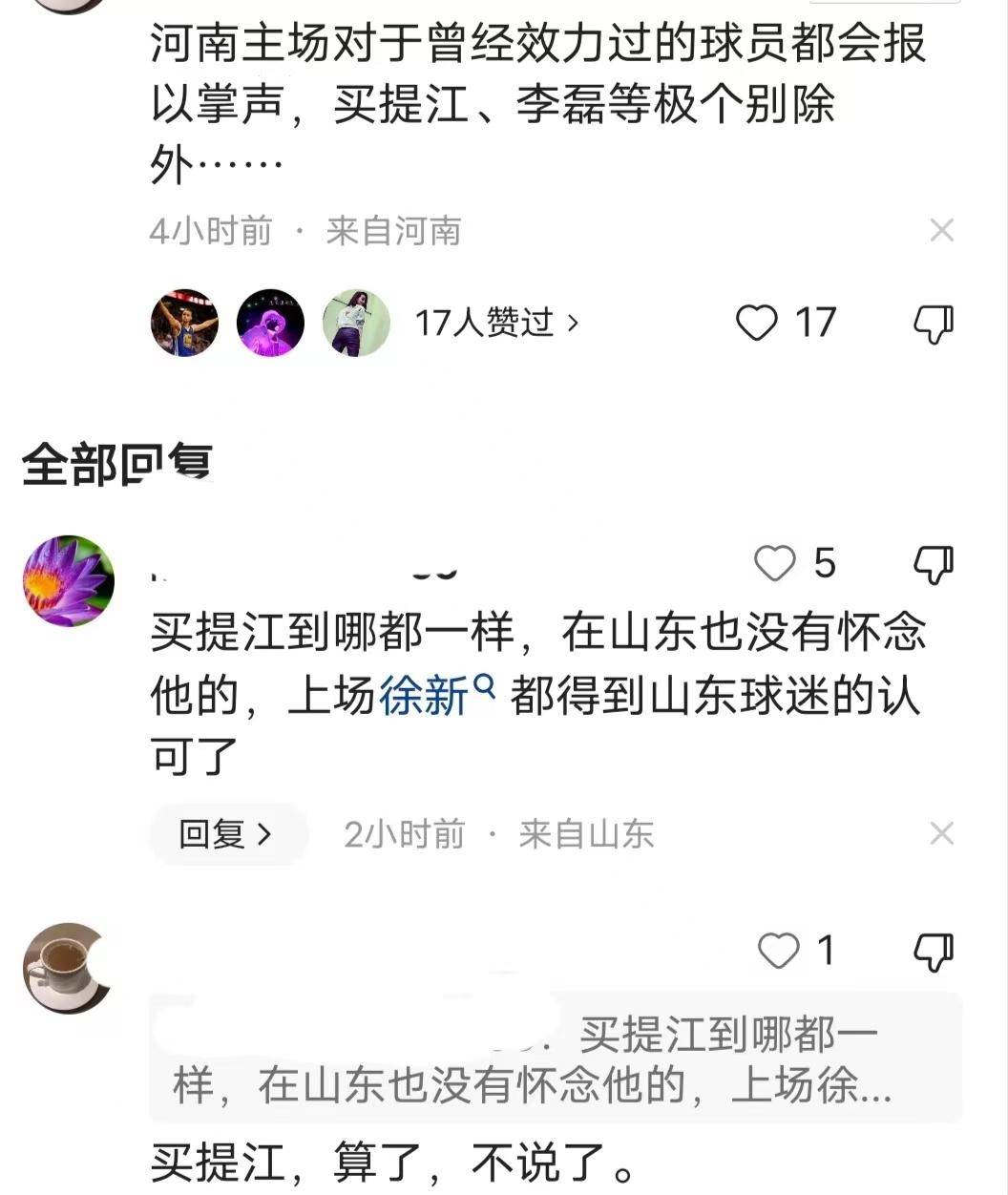Open the 17人赞过 likers list
This screenshot has width=1008, height=1195.
click(495, 324)
